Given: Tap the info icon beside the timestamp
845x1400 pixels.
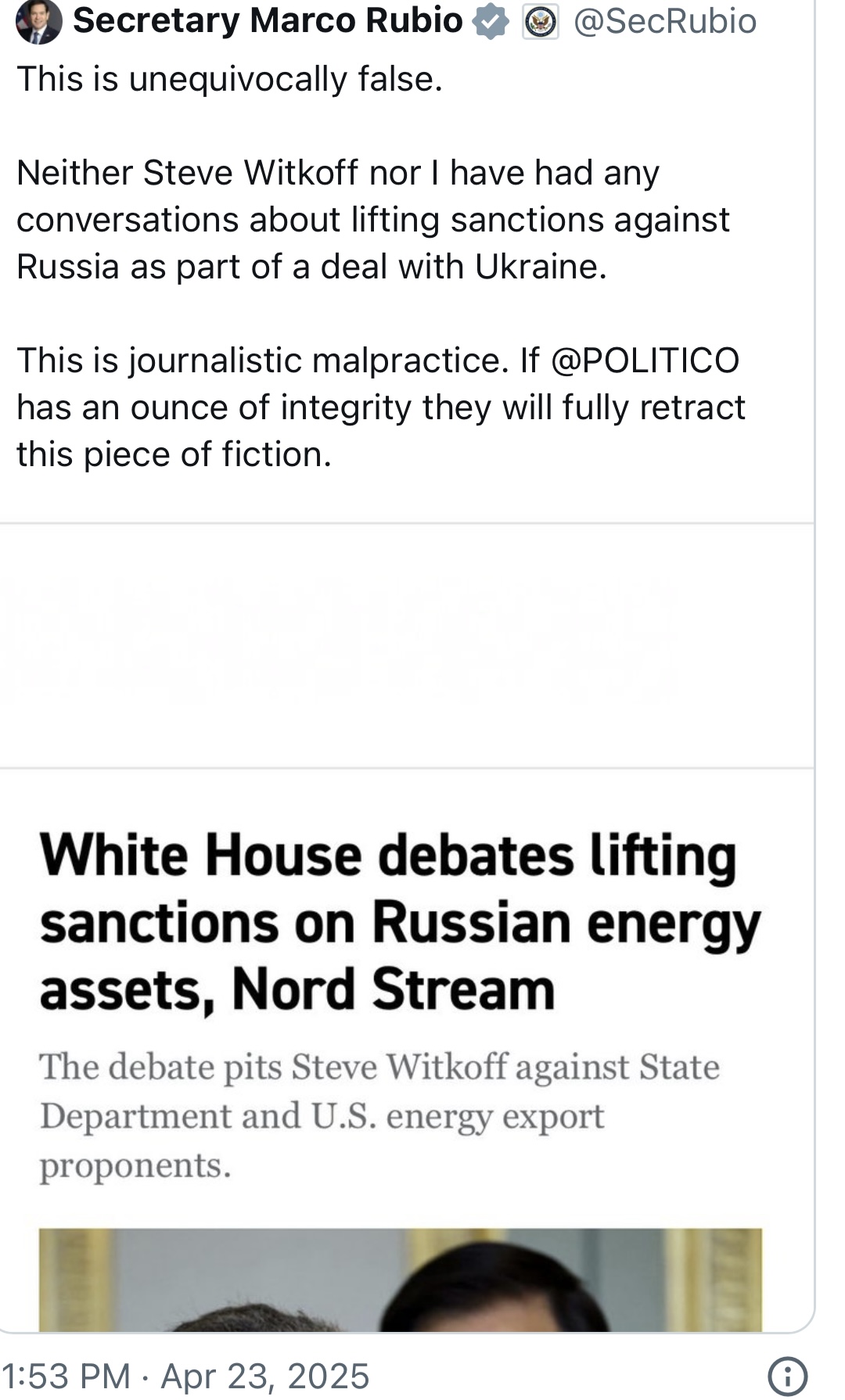Looking at the screenshot, I should 788,1377.
